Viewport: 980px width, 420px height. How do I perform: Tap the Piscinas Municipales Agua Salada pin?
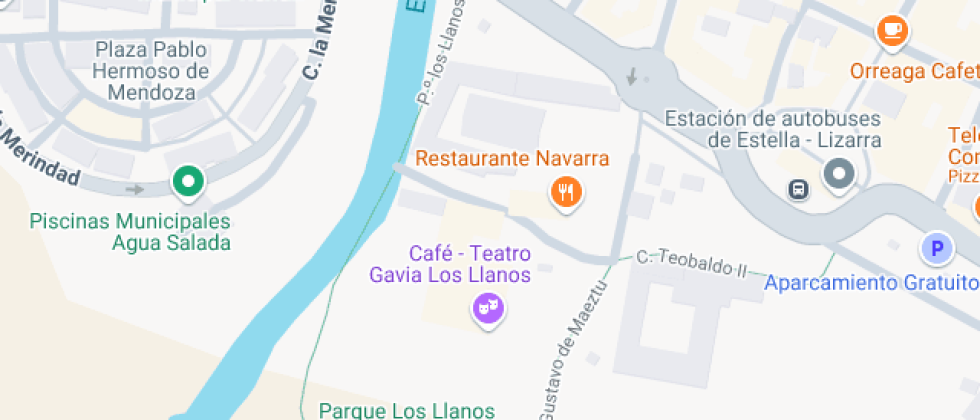click(187, 182)
